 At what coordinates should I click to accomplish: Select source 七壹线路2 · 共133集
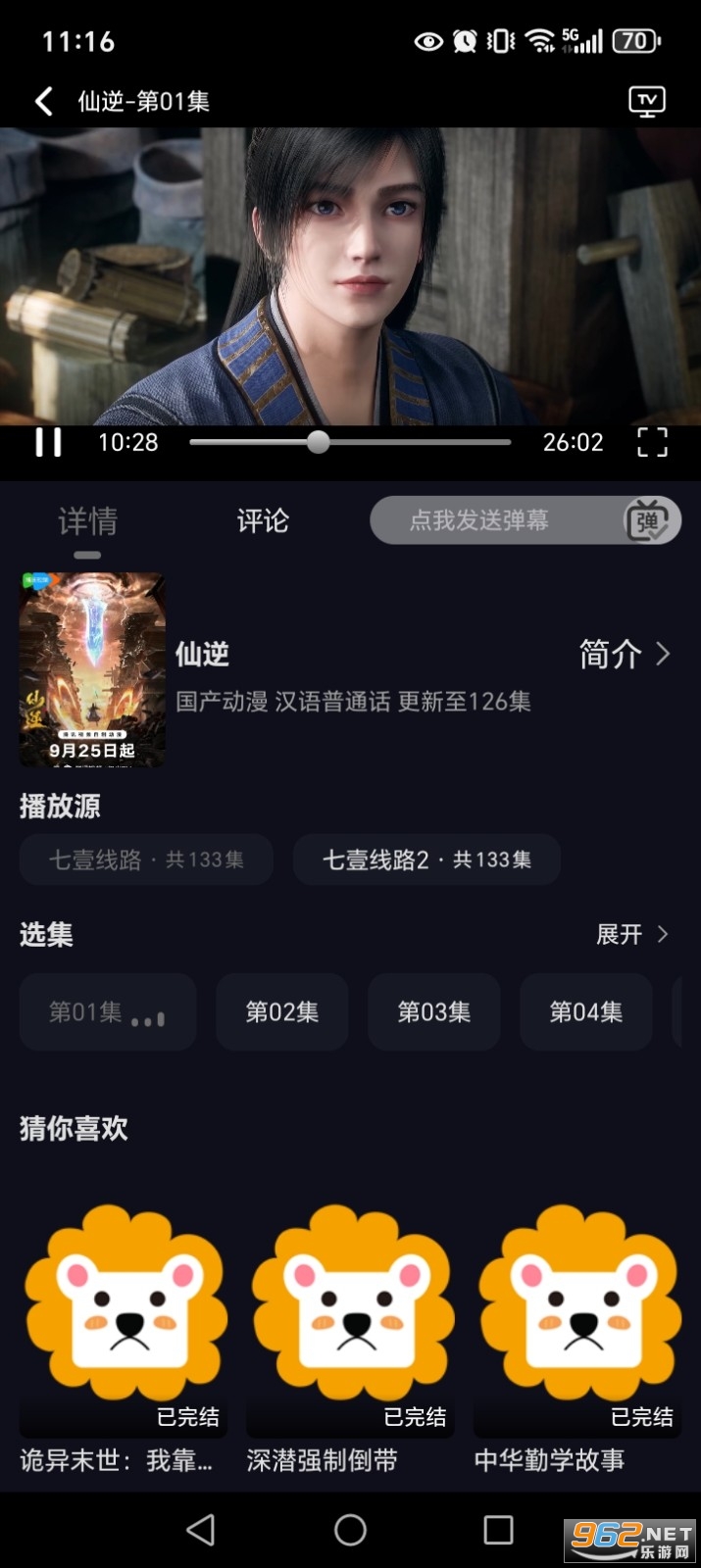point(426,859)
